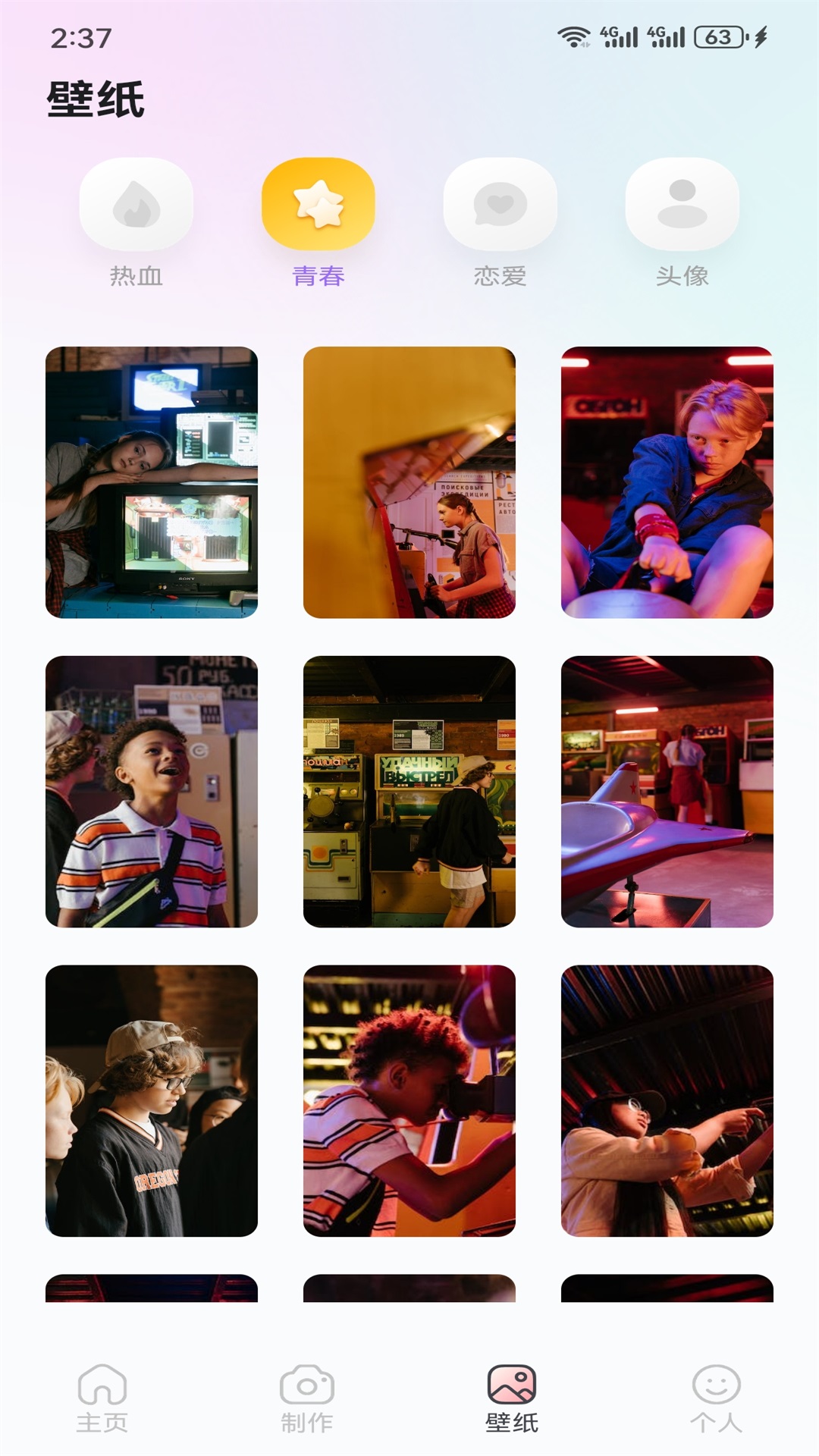Open the 个人 profile tab
This screenshot has height=1456, width=819.
(717, 1398)
